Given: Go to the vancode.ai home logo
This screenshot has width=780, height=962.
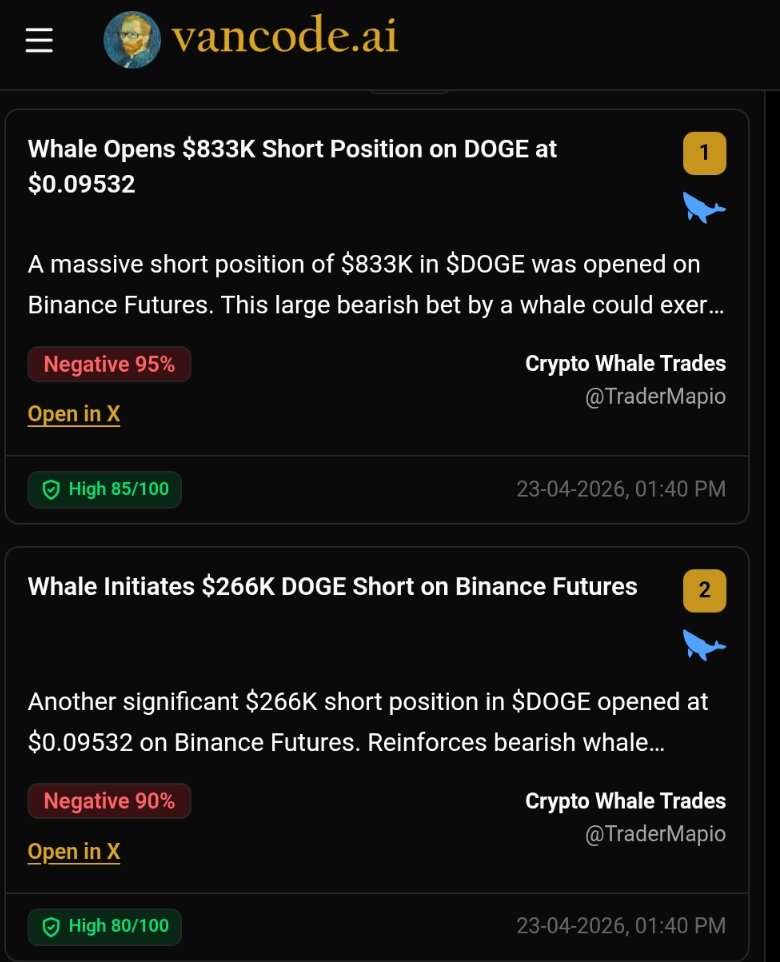Looking at the screenshot, I should pos(251,38).
